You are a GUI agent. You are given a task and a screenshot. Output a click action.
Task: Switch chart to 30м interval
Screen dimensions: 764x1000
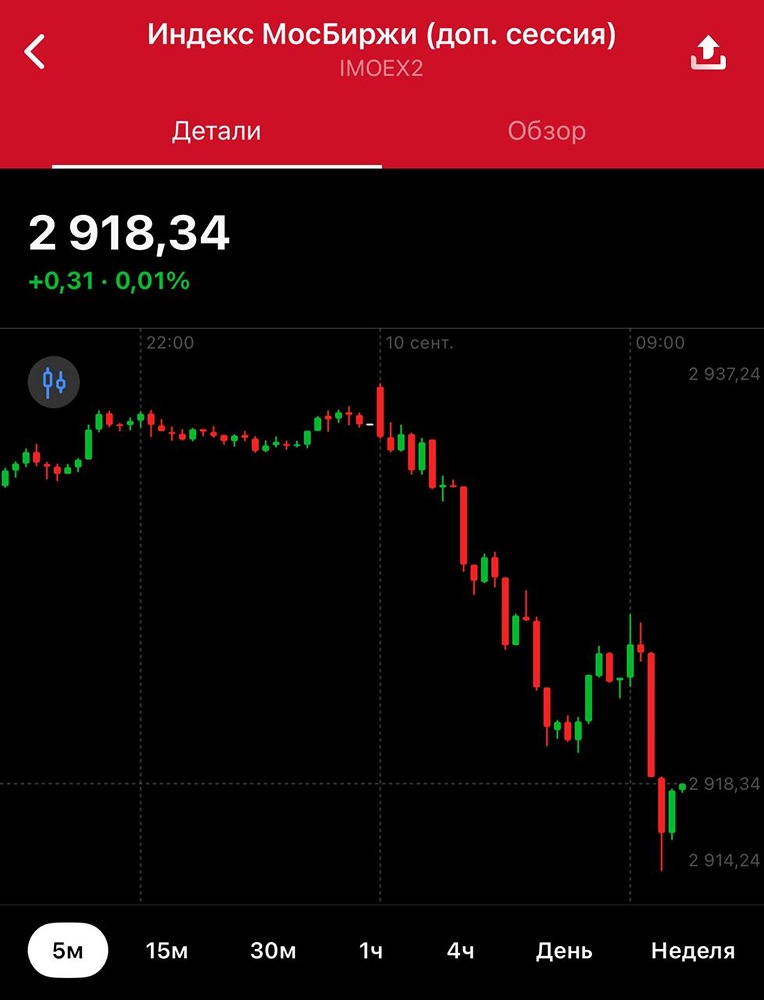(x=273, y=950)
